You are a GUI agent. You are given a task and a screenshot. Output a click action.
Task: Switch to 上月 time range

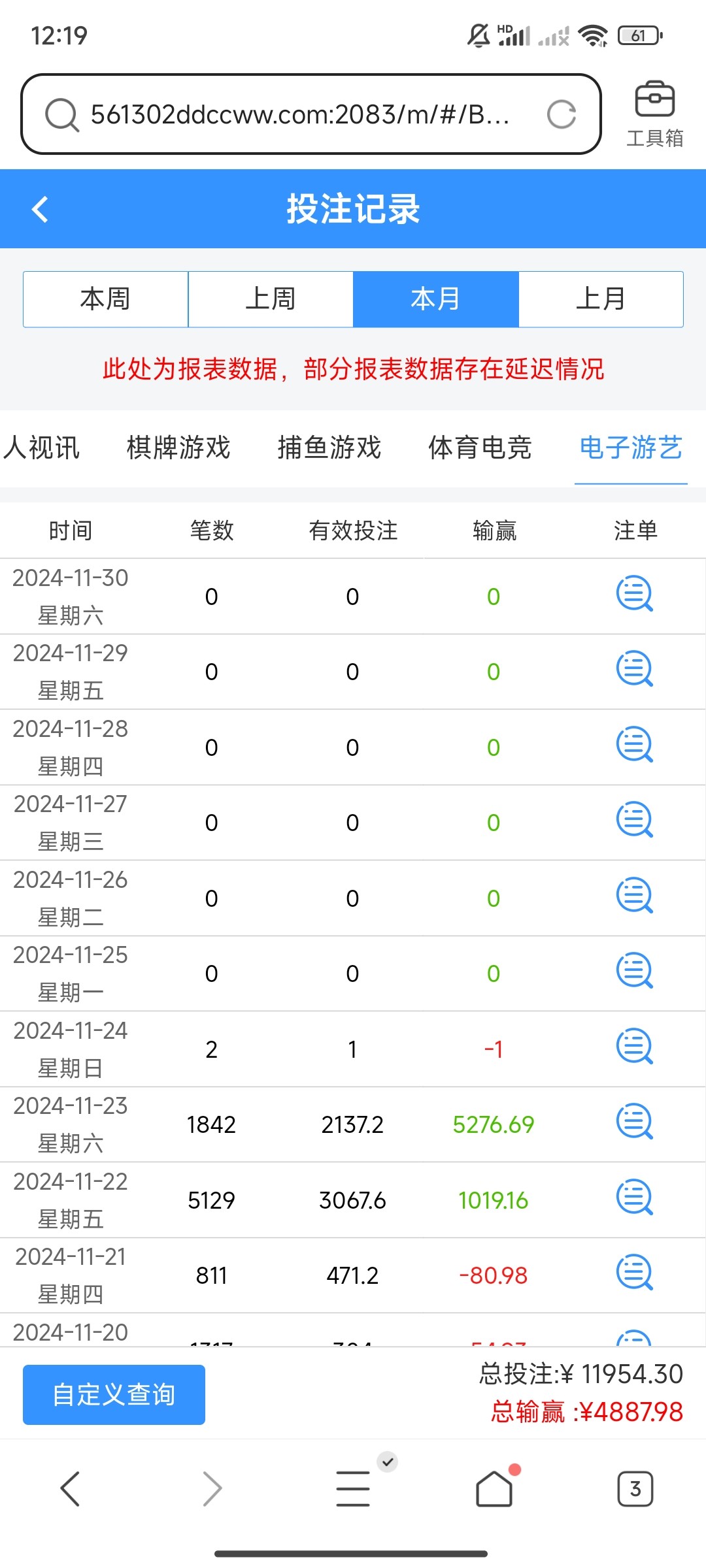pos(601,299)
